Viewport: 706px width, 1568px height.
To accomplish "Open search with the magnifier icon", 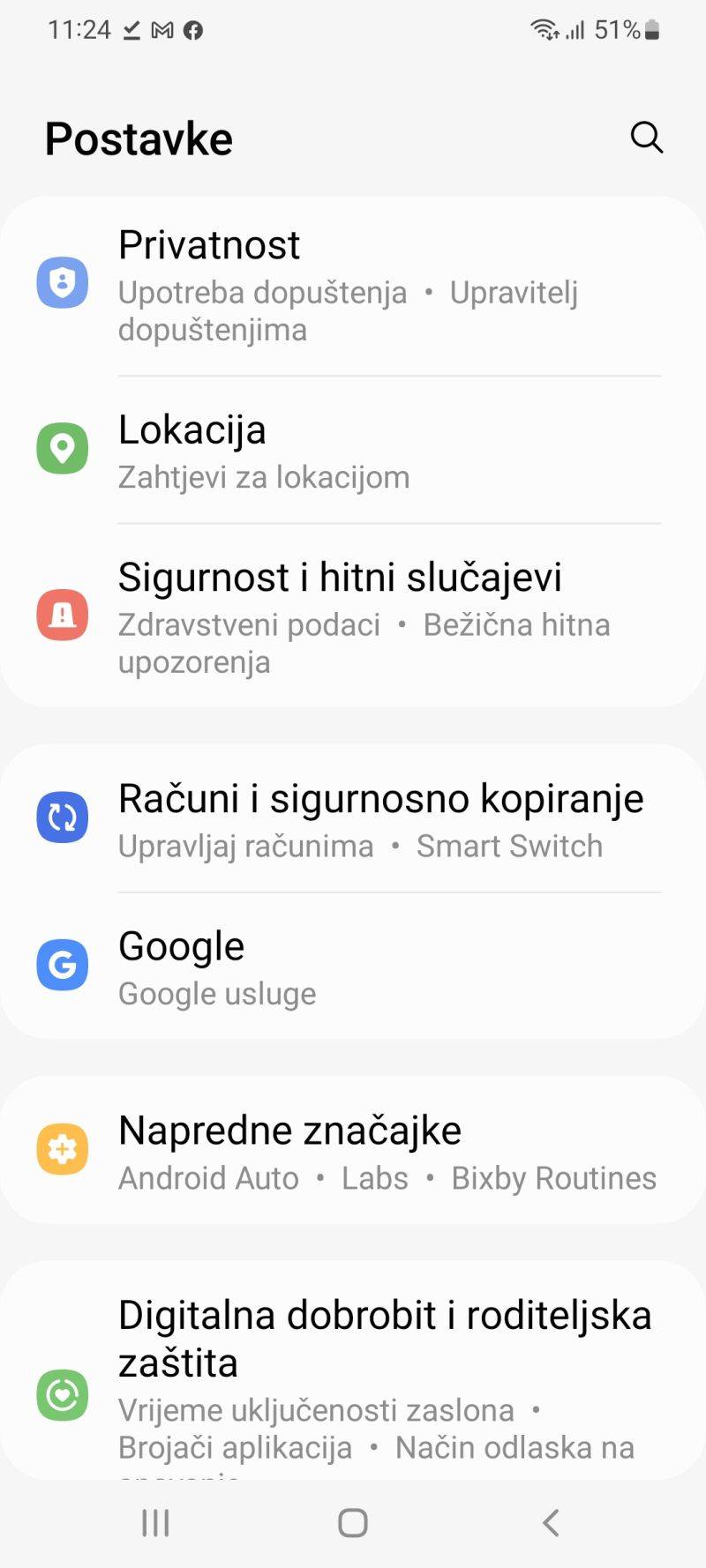I will coord(645,138).
